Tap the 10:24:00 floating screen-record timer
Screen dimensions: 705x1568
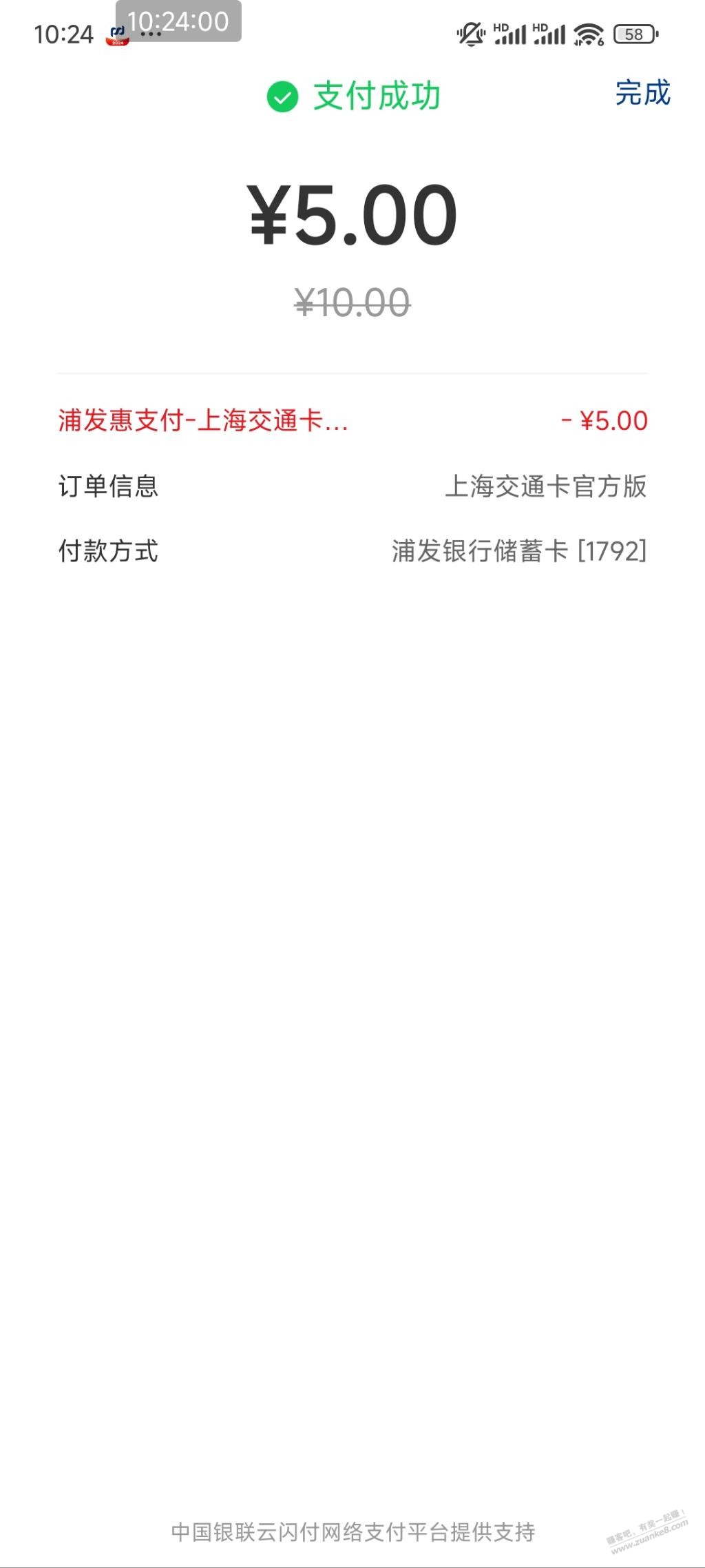[178, 22]
